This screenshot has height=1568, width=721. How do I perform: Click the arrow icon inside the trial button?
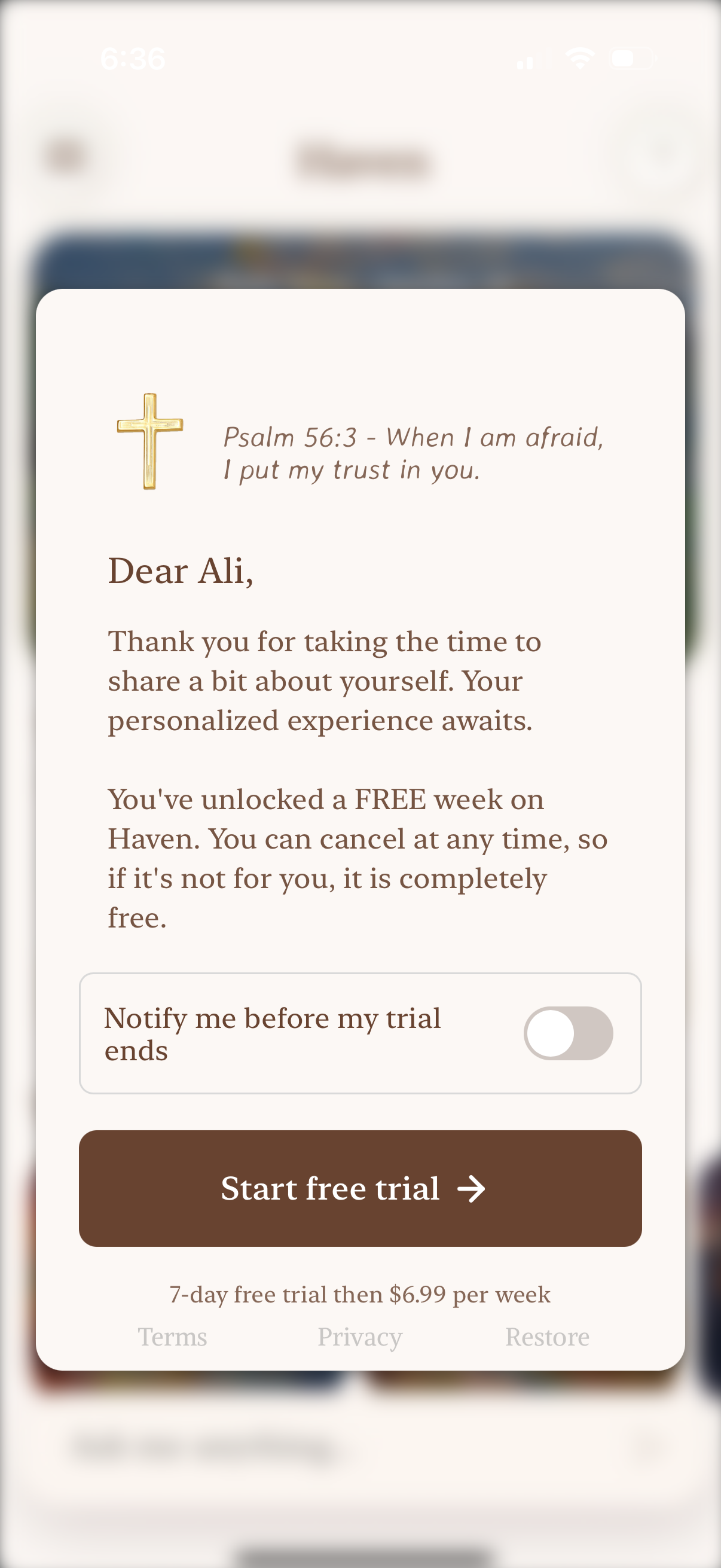point(471,1188)
